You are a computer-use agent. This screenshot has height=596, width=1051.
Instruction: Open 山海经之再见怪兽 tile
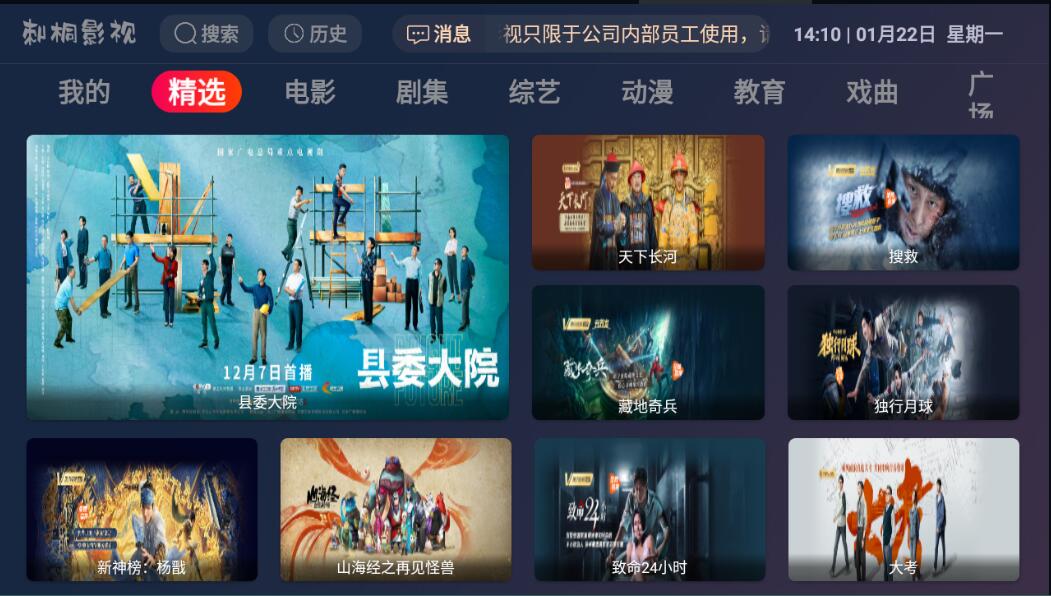tap(395, 509)
